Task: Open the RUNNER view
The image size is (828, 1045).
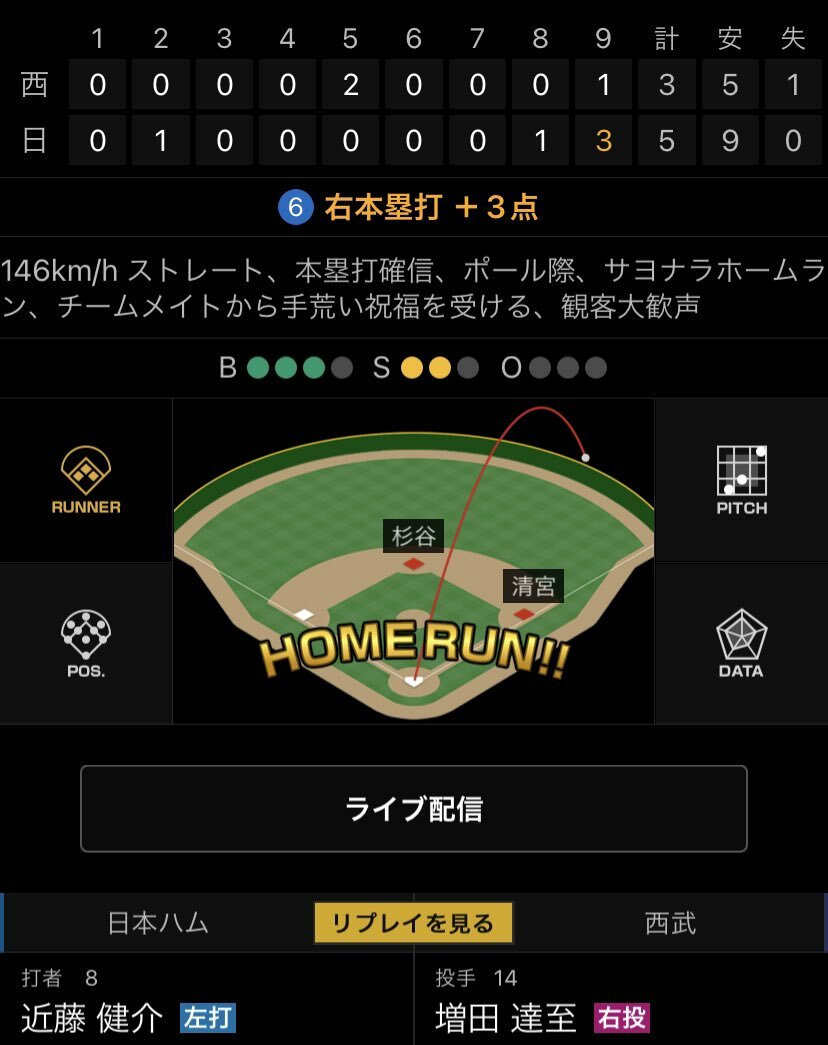Action: [x=86, y=480]
